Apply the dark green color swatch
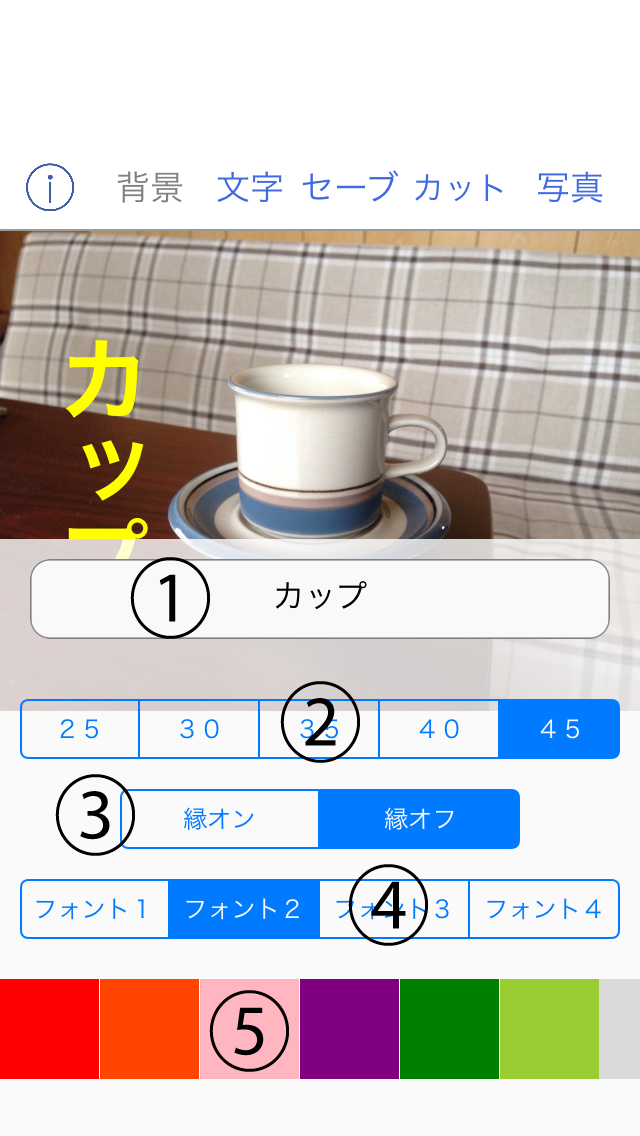The image size is (640, 1136). pyautogui.click(x=449, y=1029)
